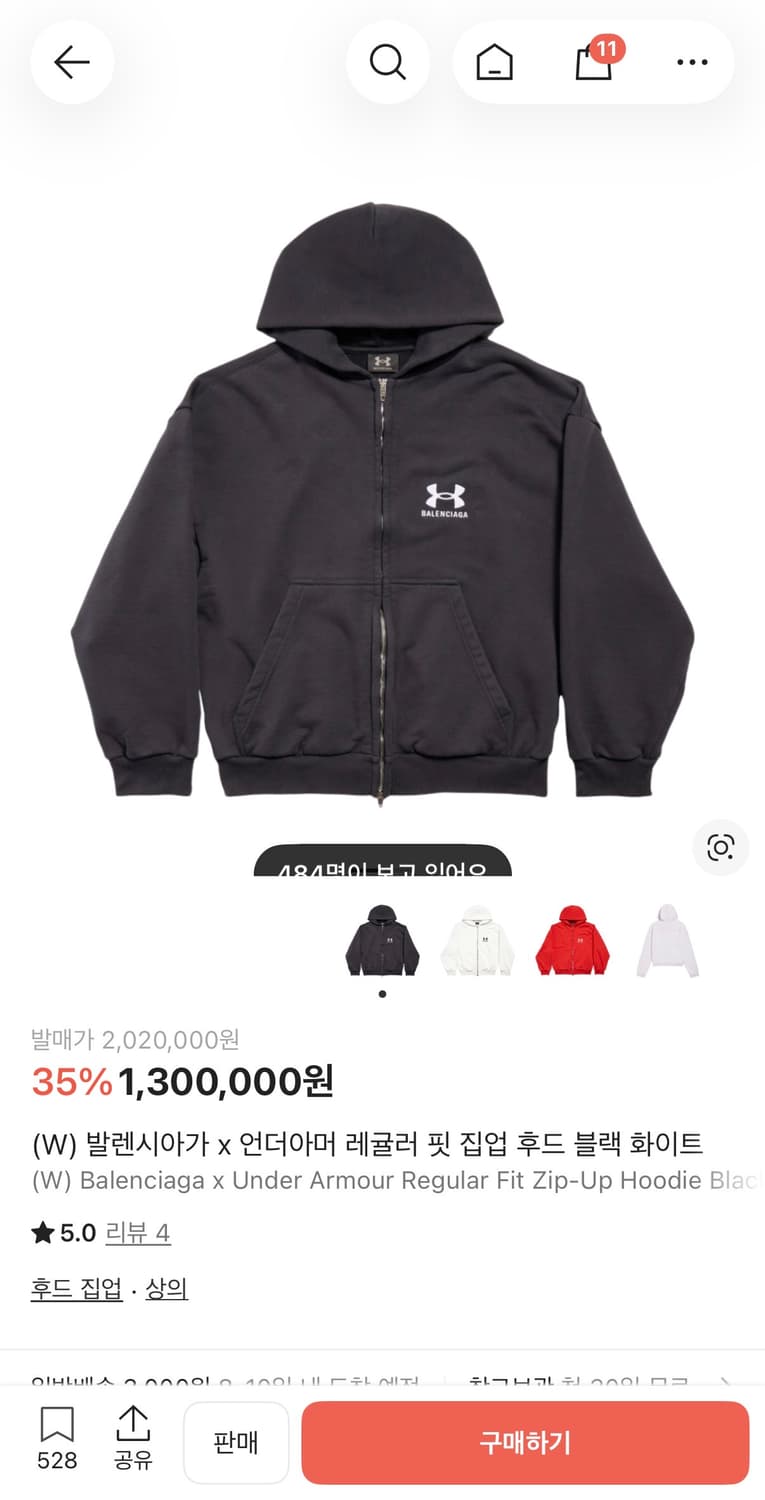
Task: Tap the back arrow at top left
Action: (72, 62)
